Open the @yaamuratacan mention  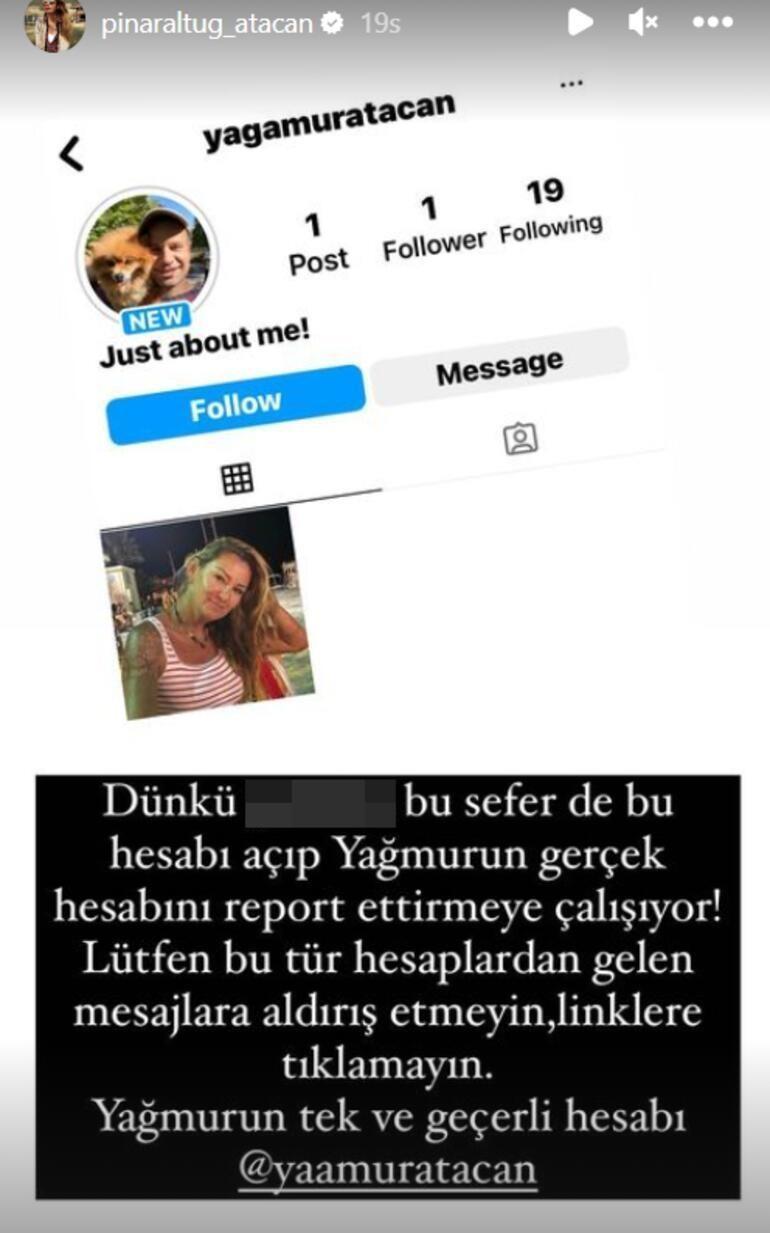point(387,1168)
